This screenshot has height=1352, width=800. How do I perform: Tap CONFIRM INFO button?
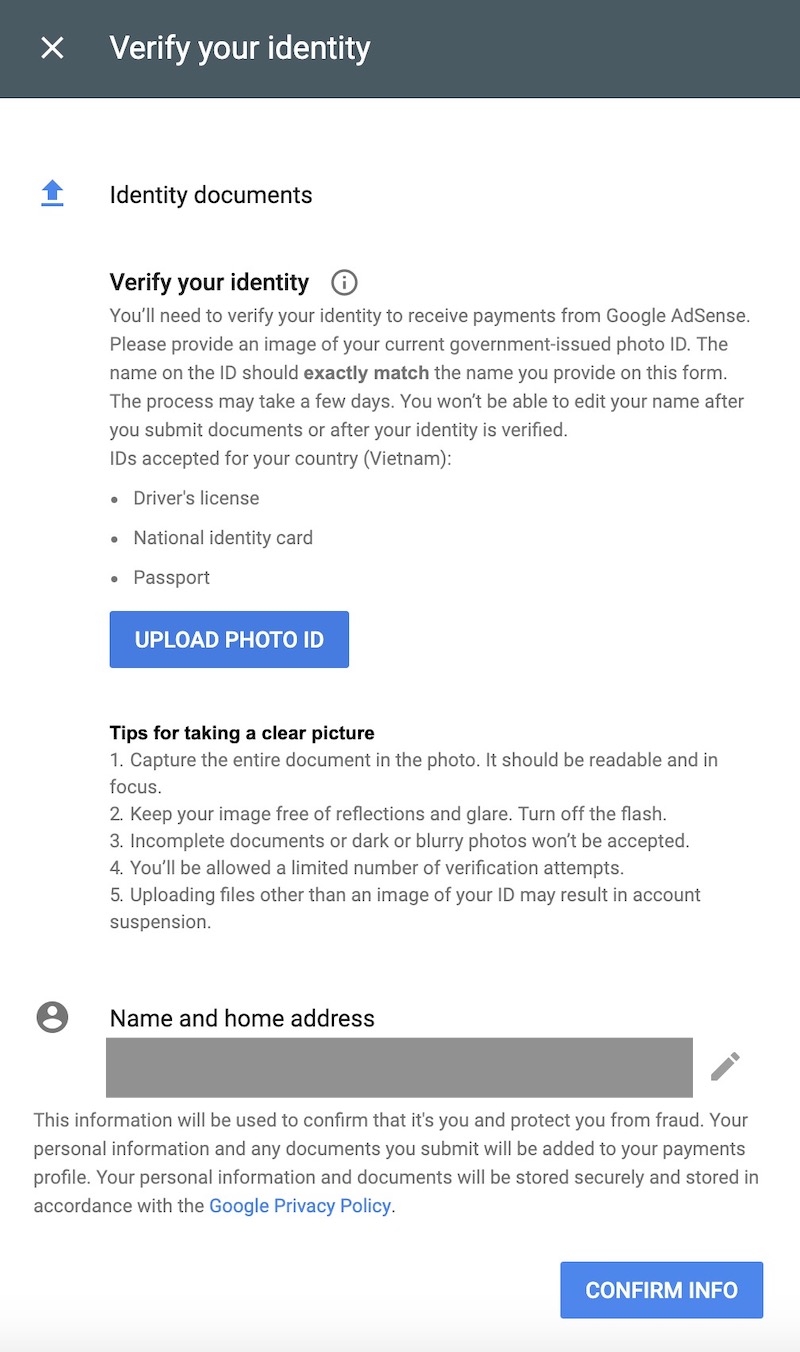tap(661, 1290)
